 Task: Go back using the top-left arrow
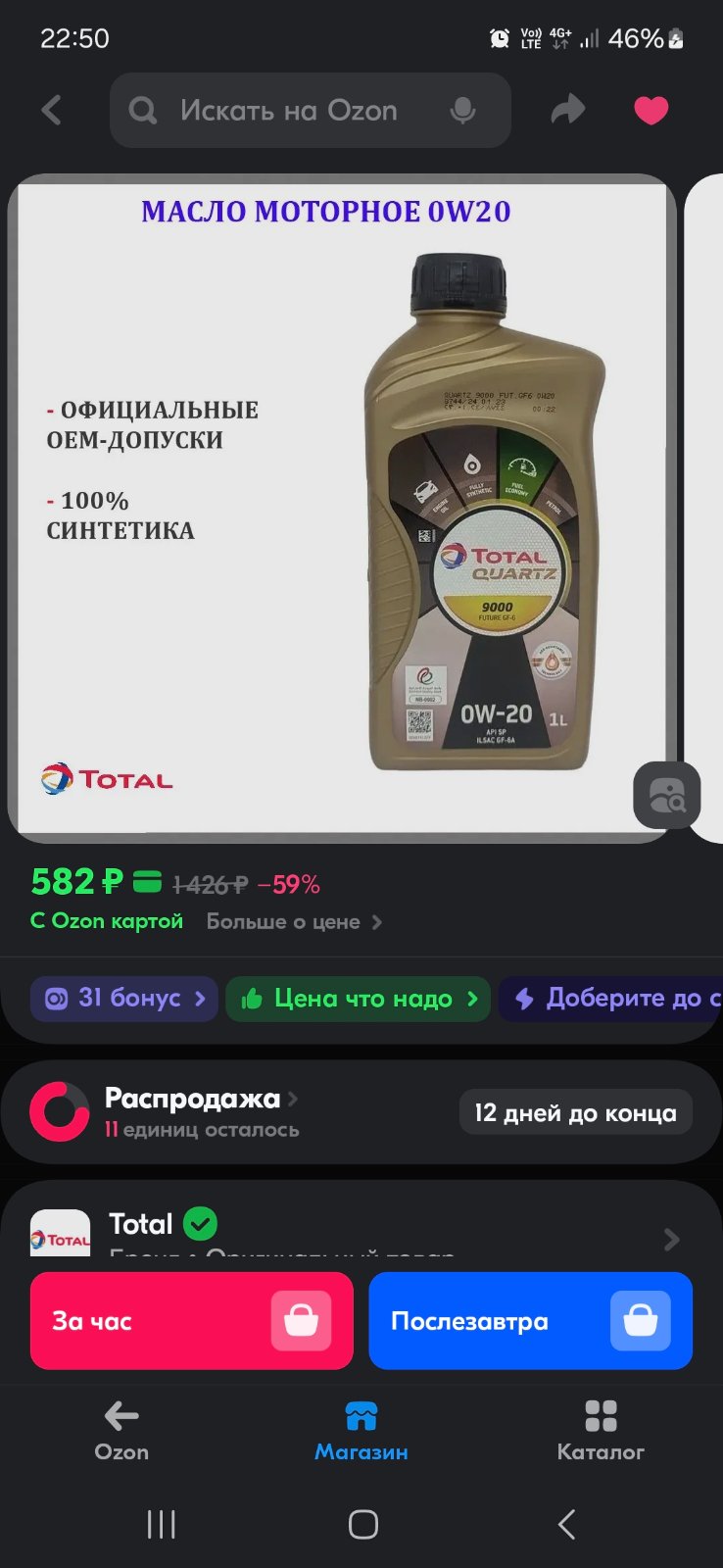pyautogui.click(x=52, y=110)
